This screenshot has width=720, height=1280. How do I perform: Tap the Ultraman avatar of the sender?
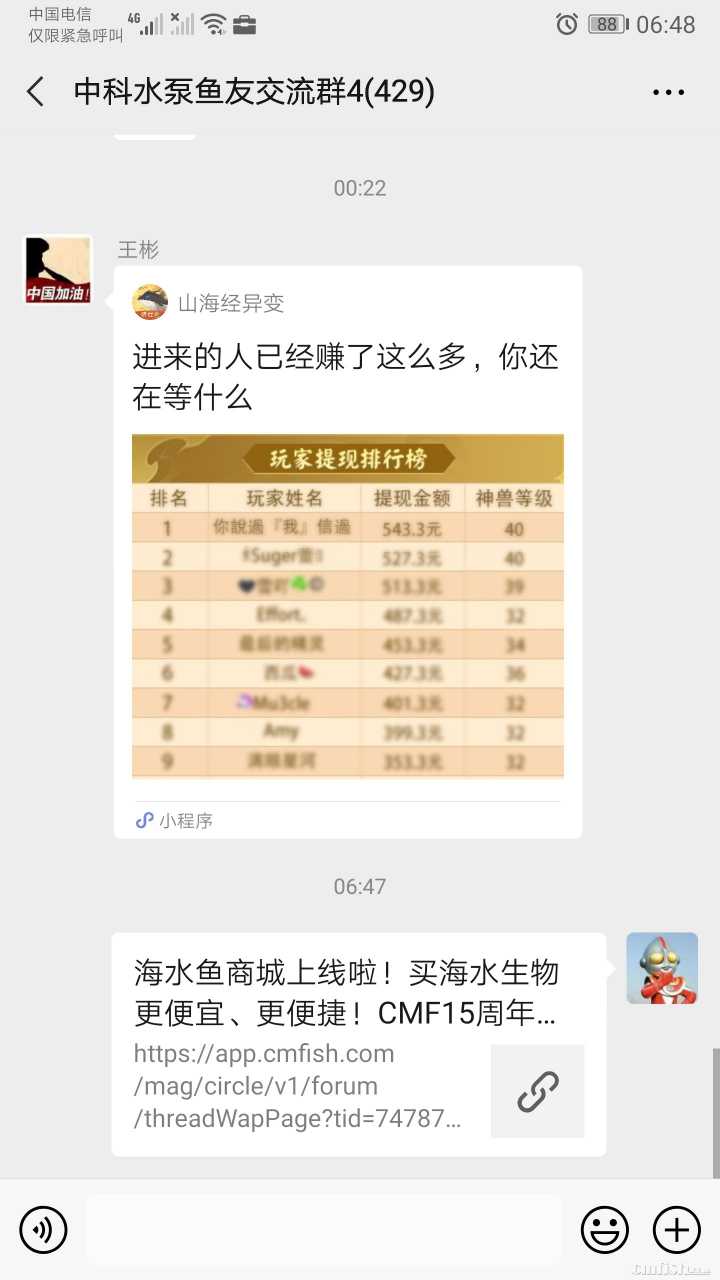(661, 968)
